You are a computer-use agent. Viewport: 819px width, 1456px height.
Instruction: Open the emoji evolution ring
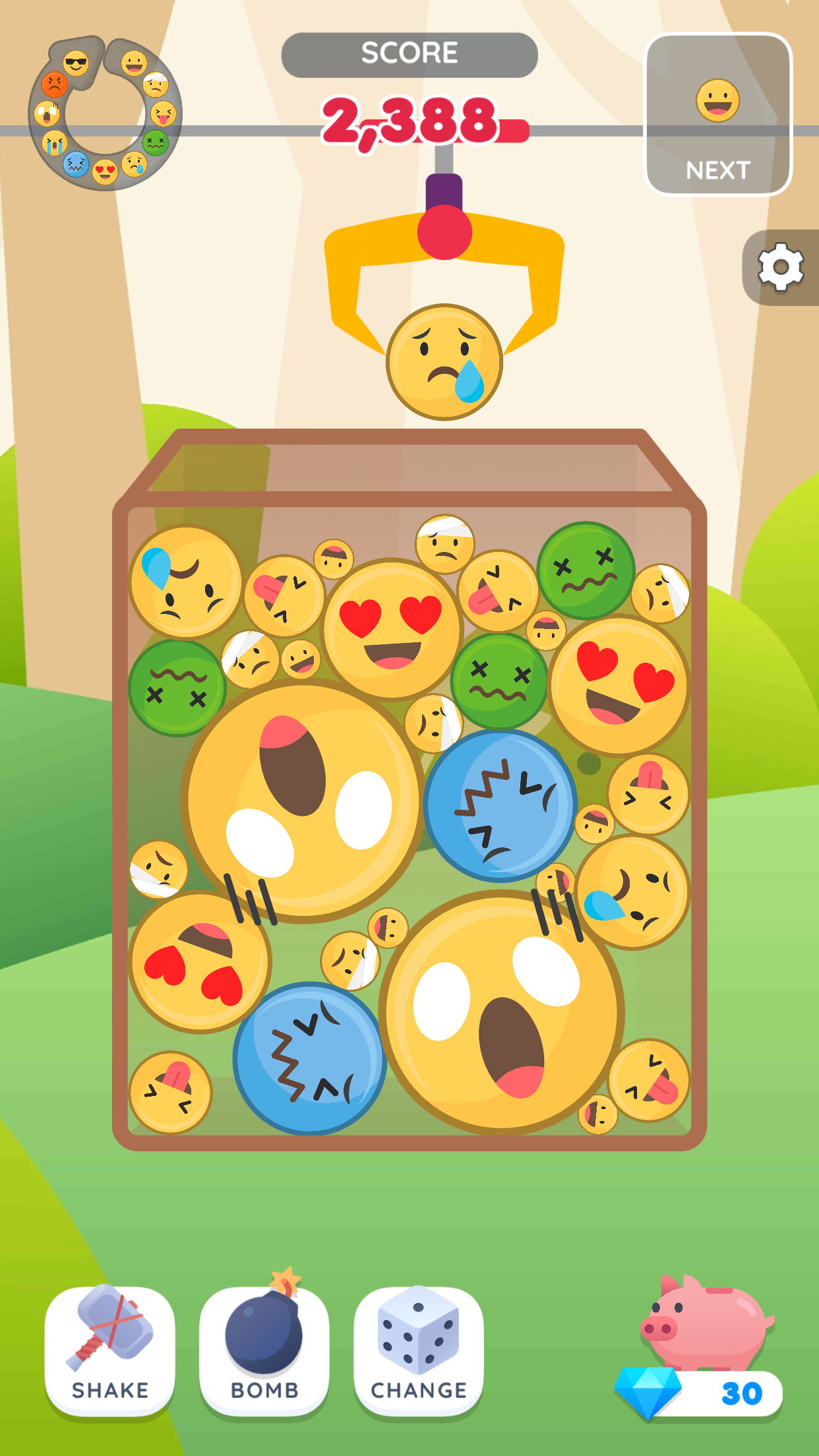(x=106, y=114)
